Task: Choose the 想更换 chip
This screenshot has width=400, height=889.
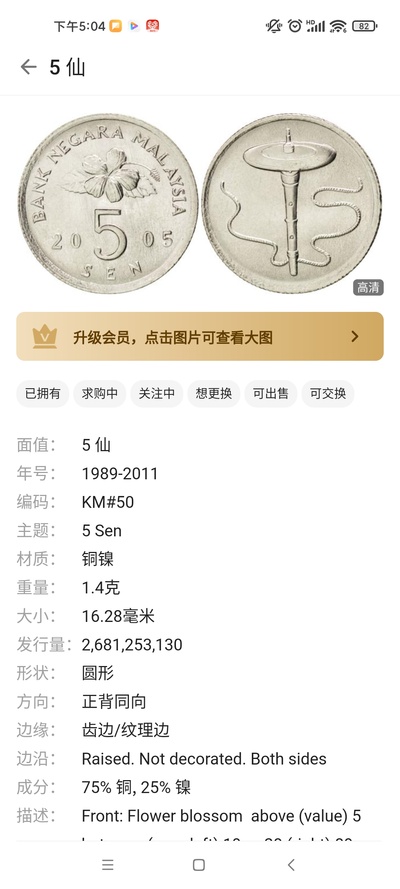Action: pos(214,393)
